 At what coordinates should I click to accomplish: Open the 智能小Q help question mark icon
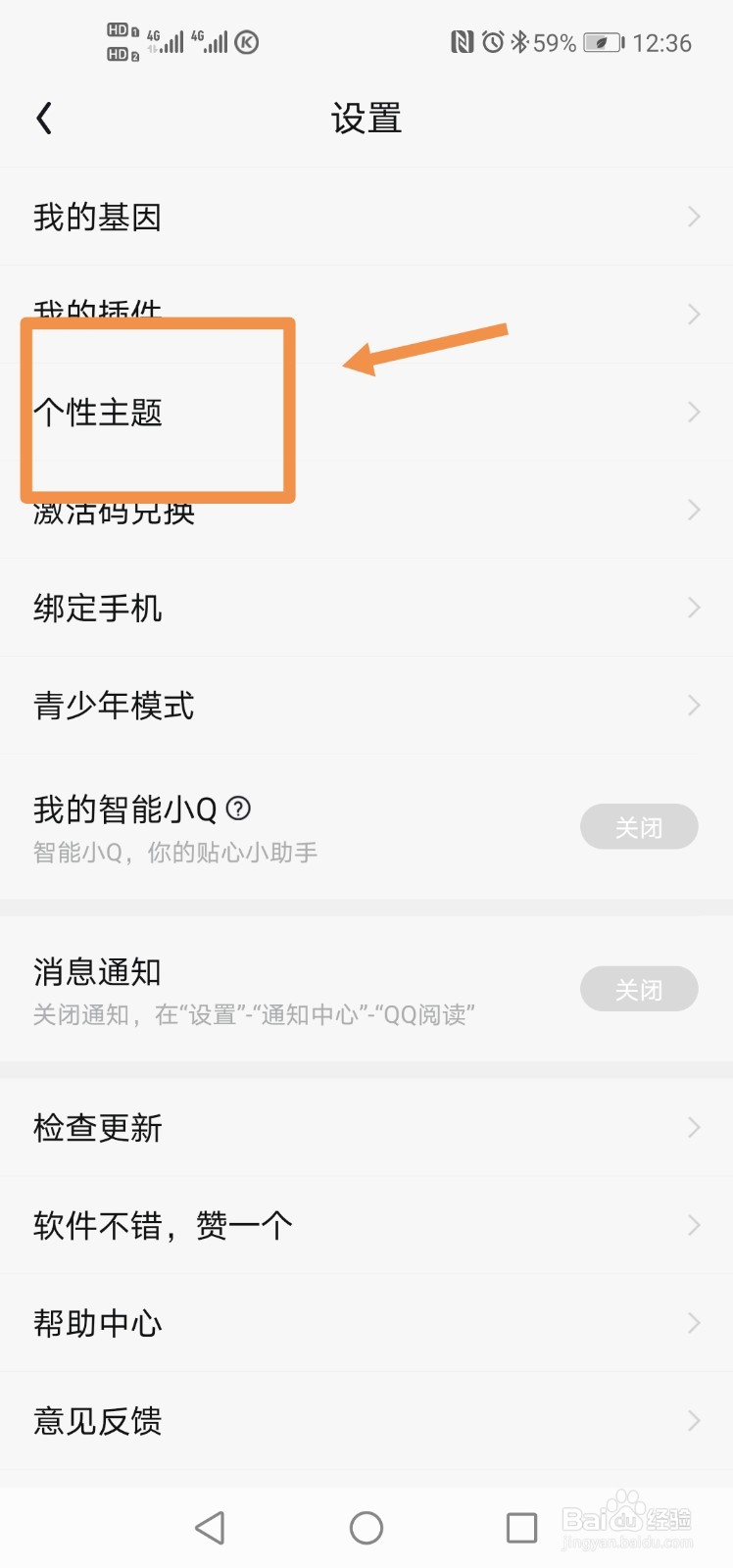coord(240,808)
